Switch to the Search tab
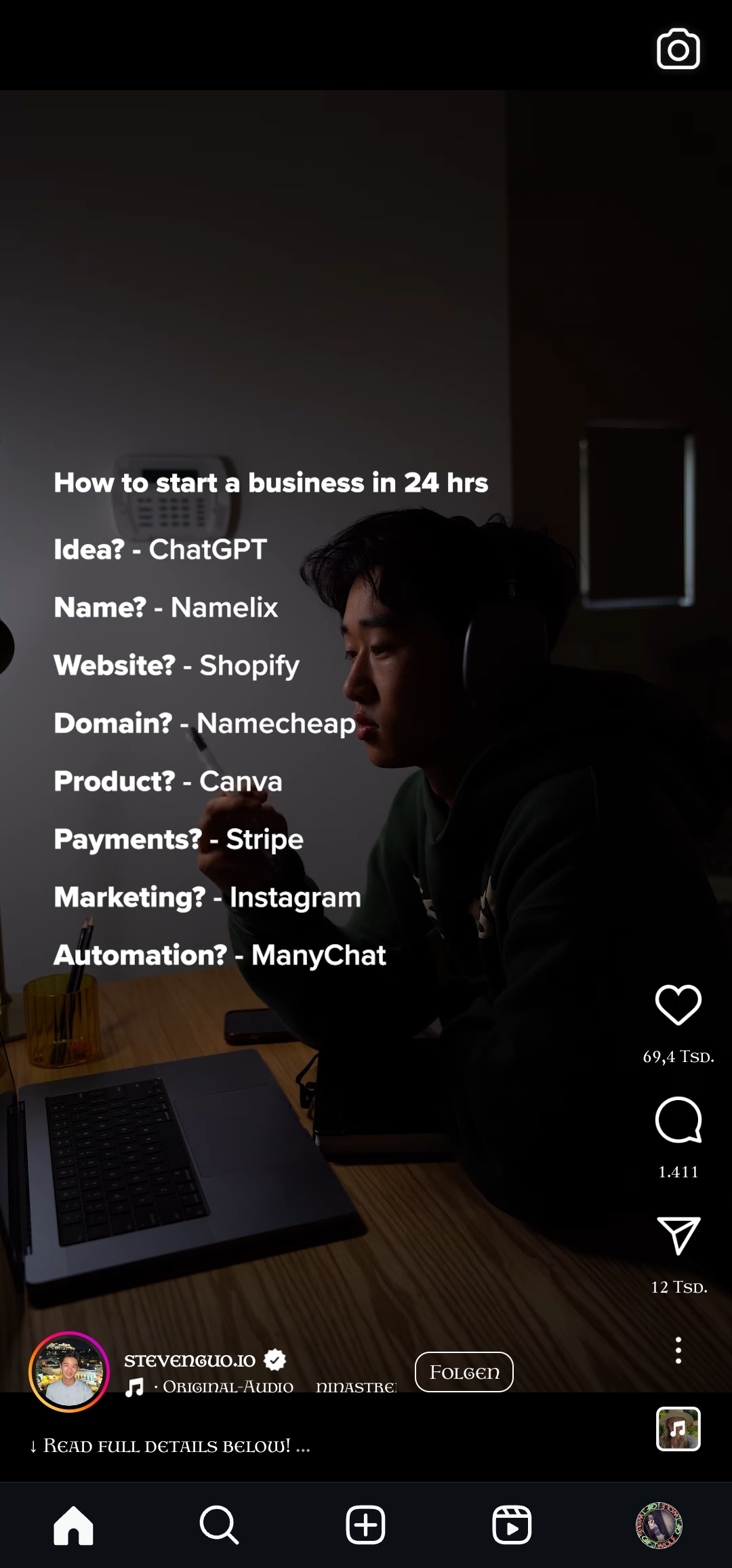 coord(220,1525)
